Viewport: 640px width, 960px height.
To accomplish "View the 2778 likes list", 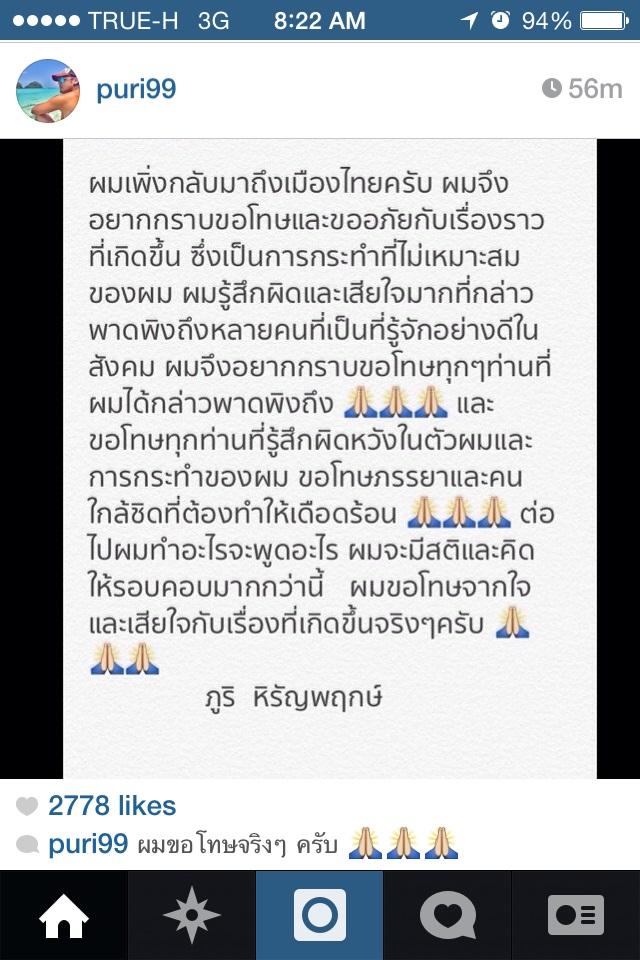I will pyautogui.click(x=111, y=806).
